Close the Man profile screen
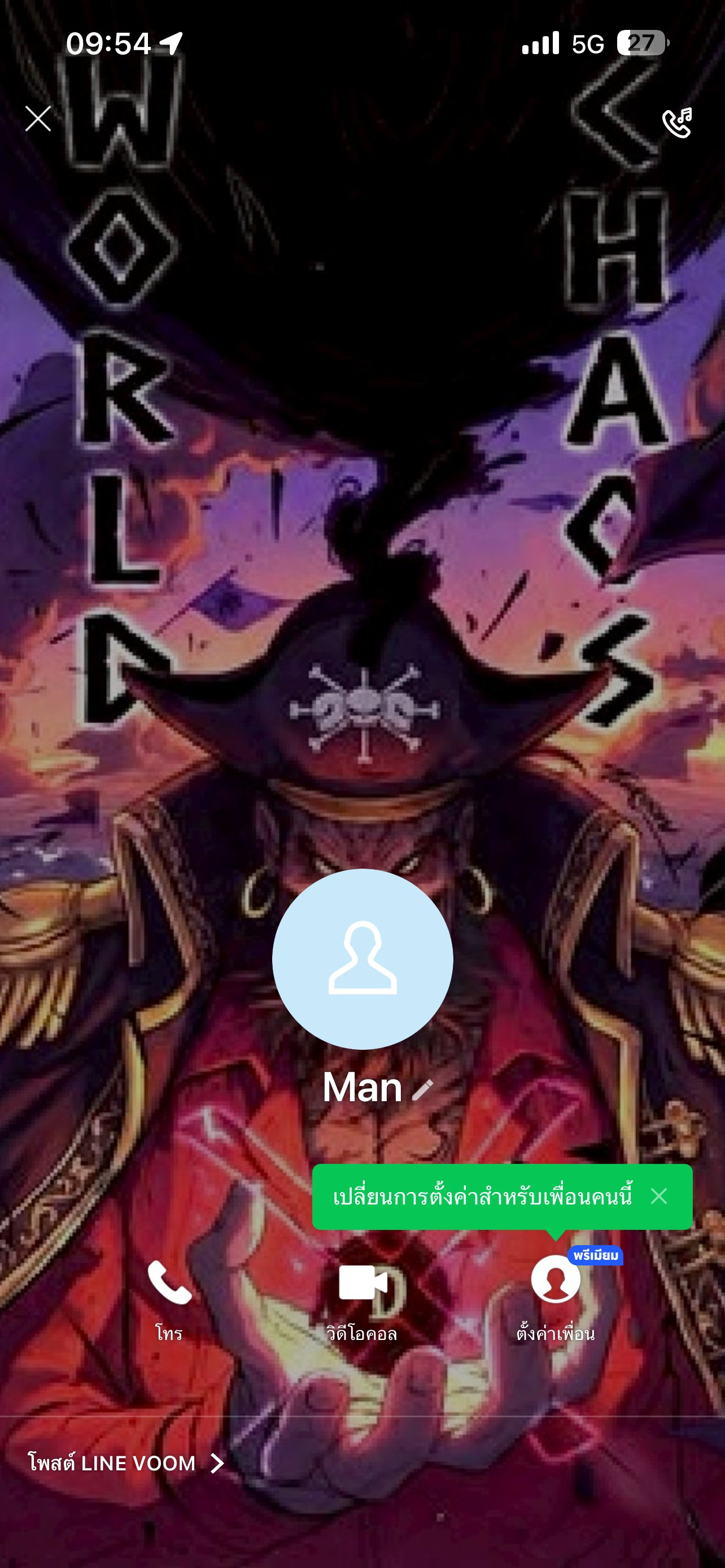This screenshot has width=725, height=1568. pos(38,119)
